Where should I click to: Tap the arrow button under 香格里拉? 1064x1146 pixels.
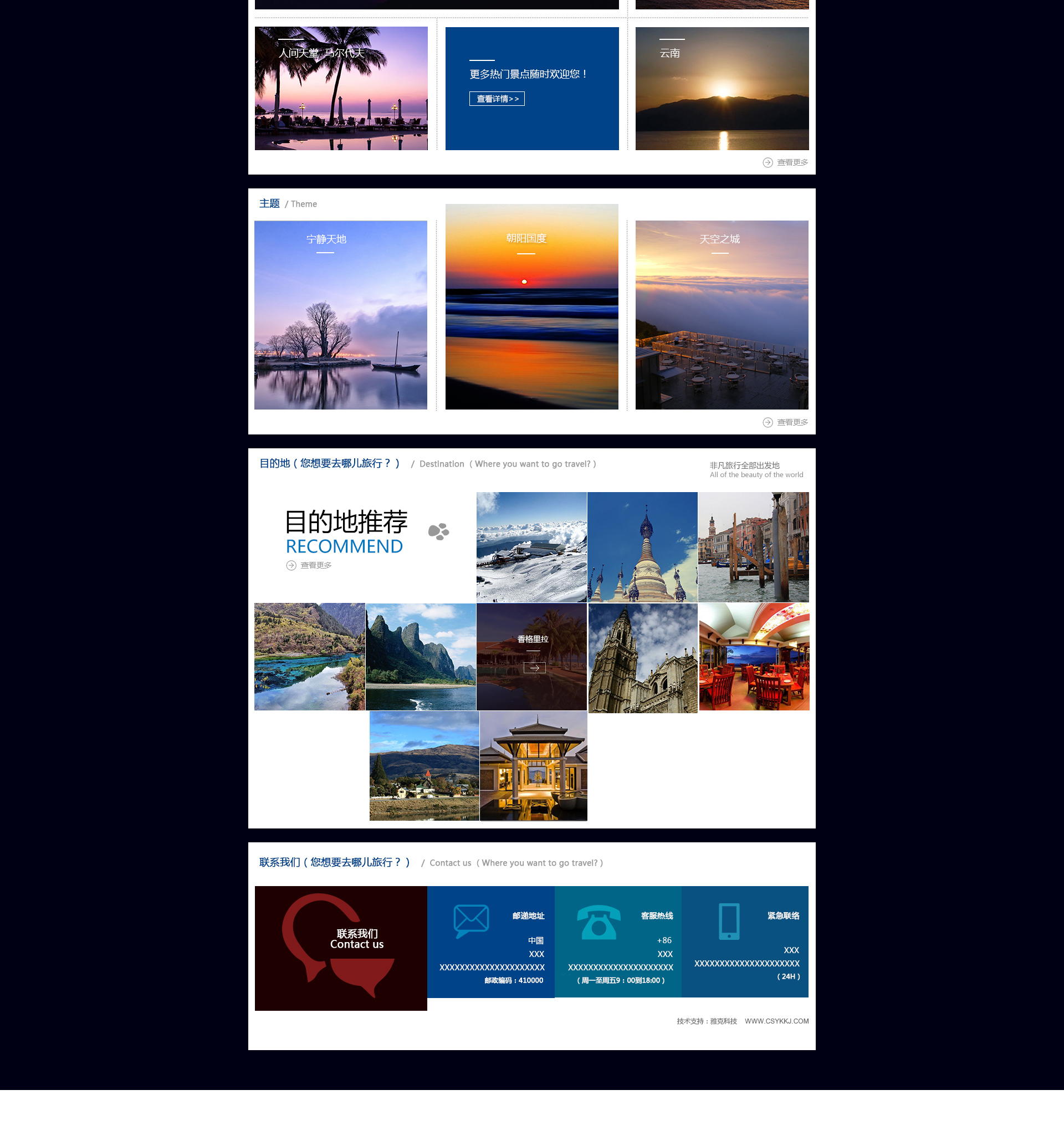(534, 667)
